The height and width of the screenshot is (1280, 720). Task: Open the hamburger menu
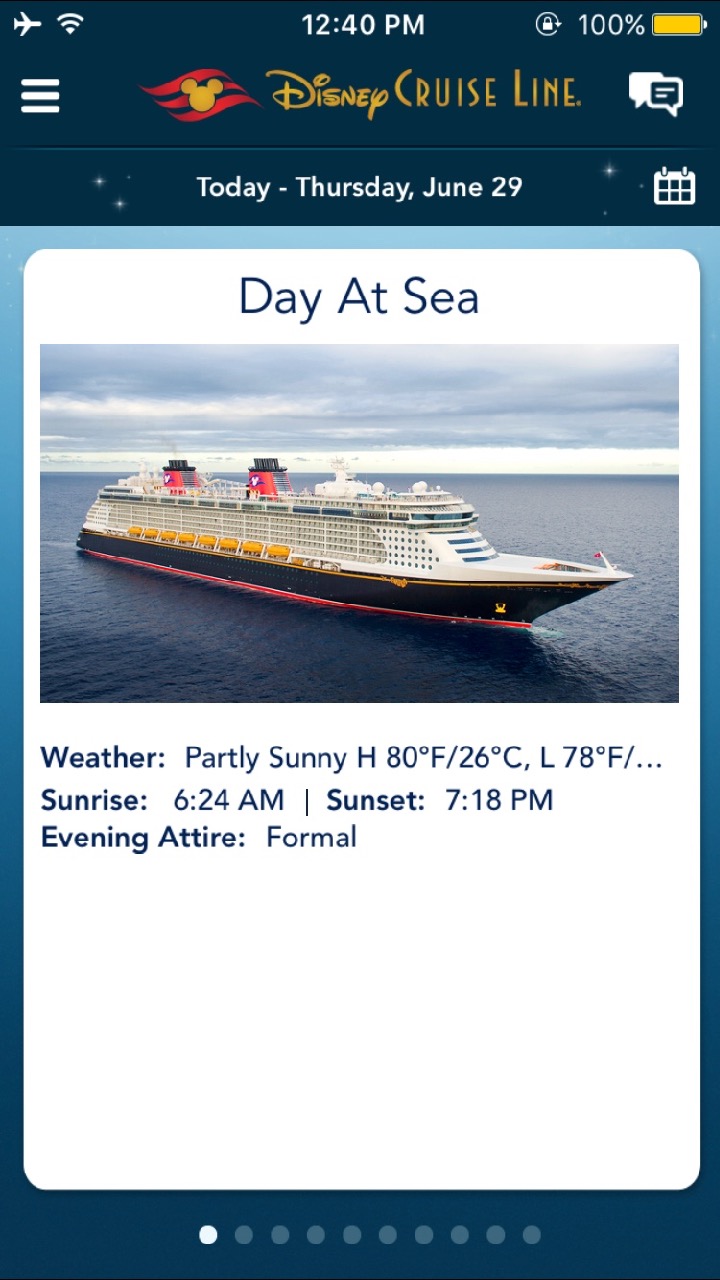click(40, 96)
